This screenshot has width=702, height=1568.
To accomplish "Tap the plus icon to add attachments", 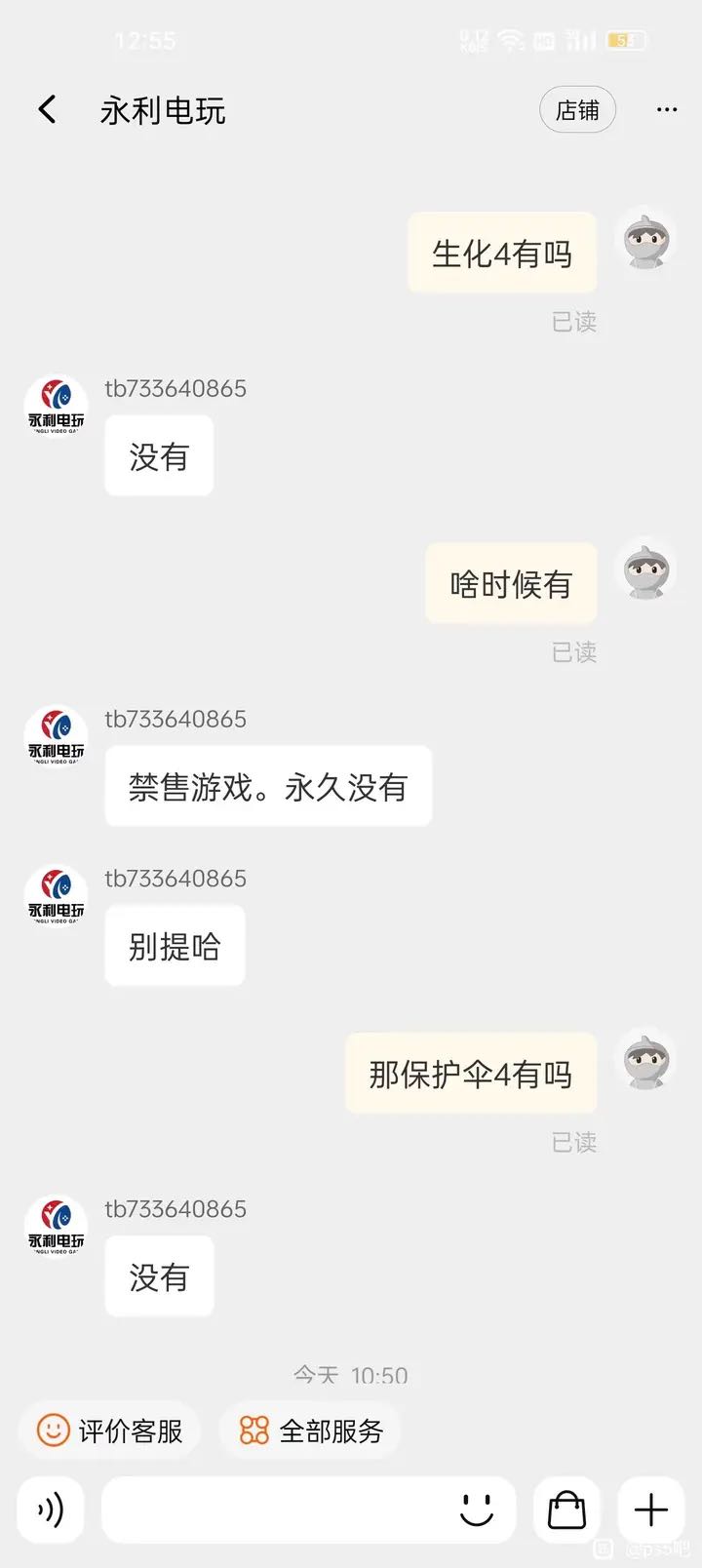I will pyautogui.click(x=650, y=1509).
